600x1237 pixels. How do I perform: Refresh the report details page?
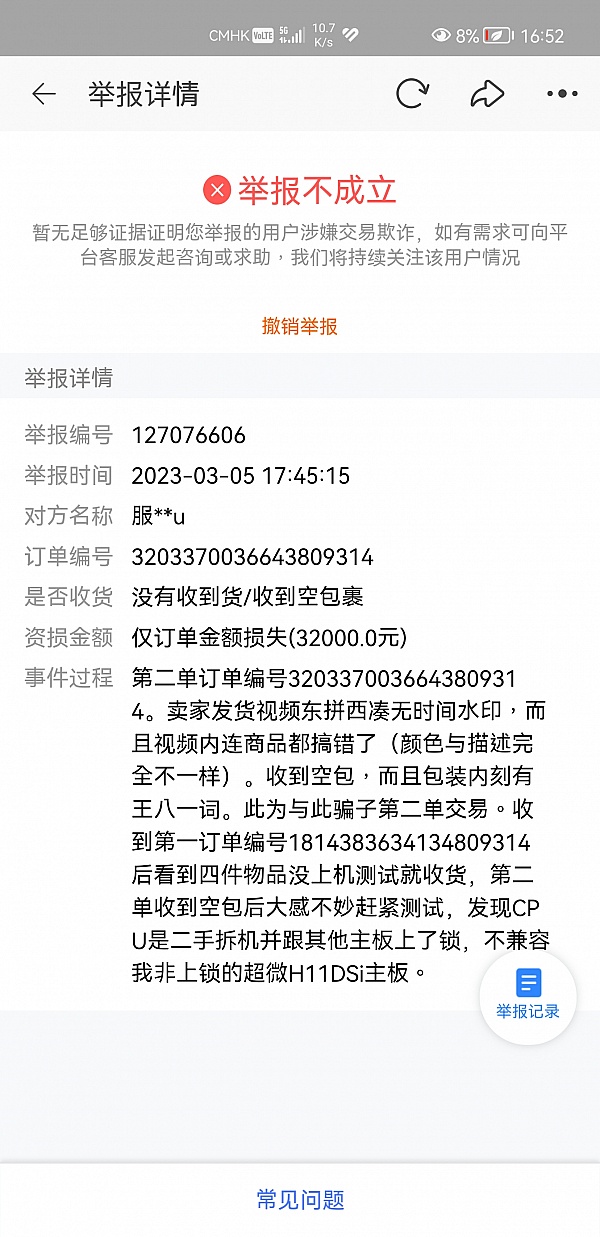(x=412, y=94)
